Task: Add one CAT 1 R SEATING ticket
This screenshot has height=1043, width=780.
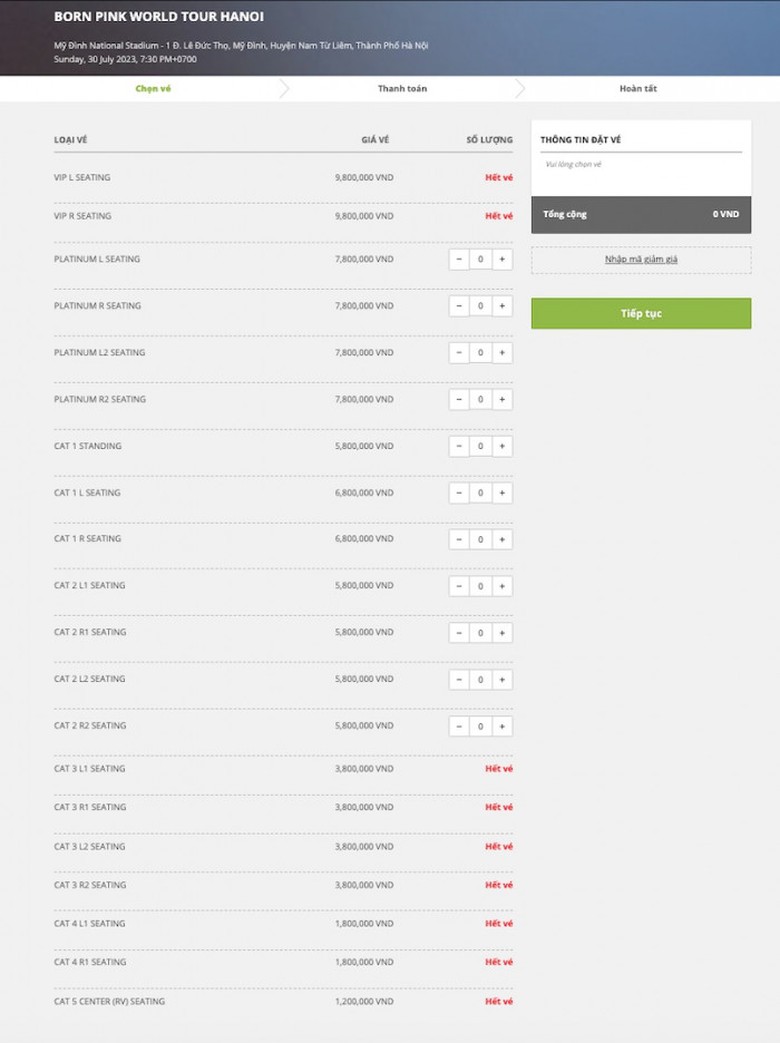Action: [x=502, y=539]
